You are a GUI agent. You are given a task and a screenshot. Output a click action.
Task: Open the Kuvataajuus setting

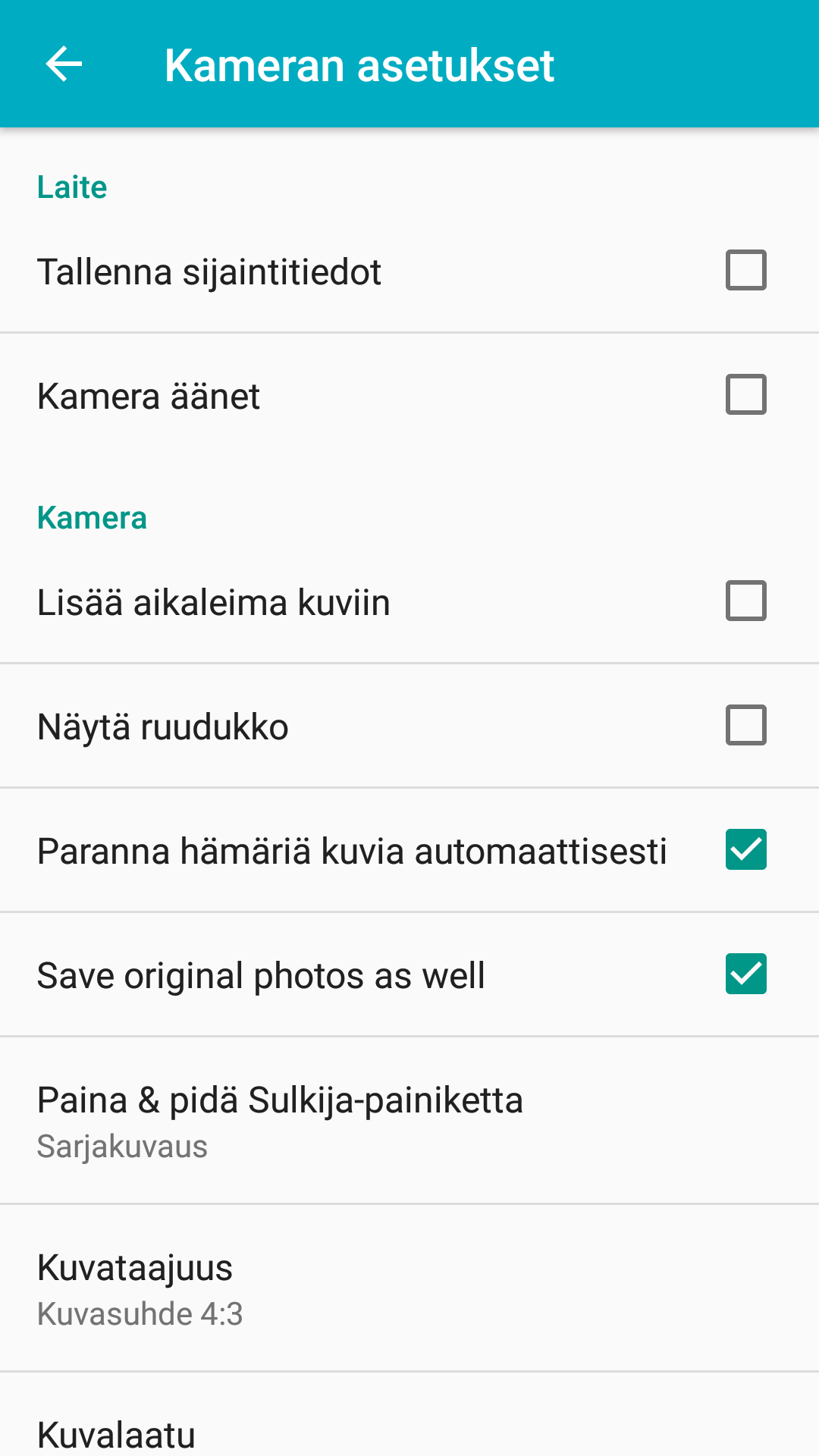coord(409,1288)
